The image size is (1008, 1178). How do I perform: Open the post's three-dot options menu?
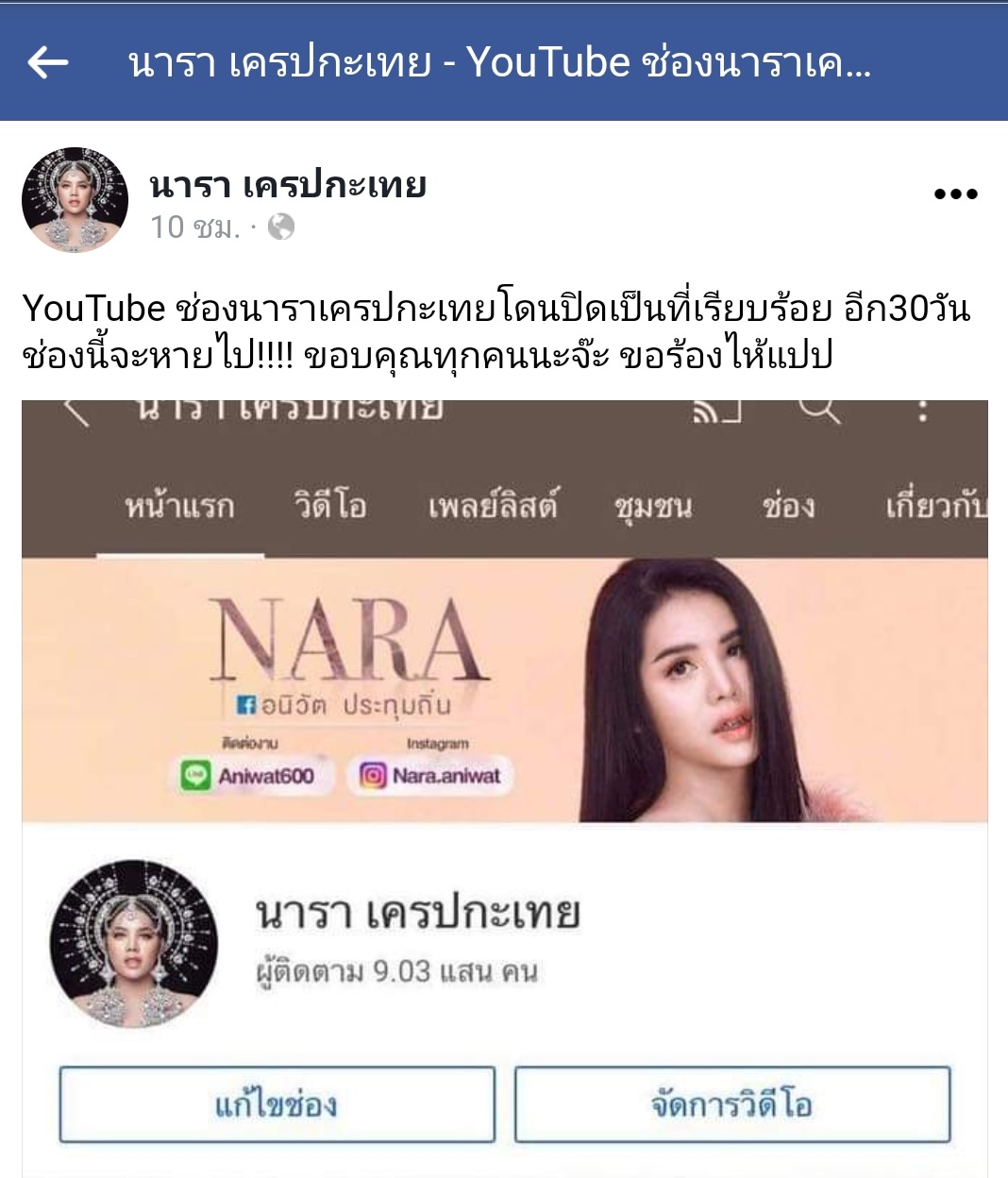[955, 194]
